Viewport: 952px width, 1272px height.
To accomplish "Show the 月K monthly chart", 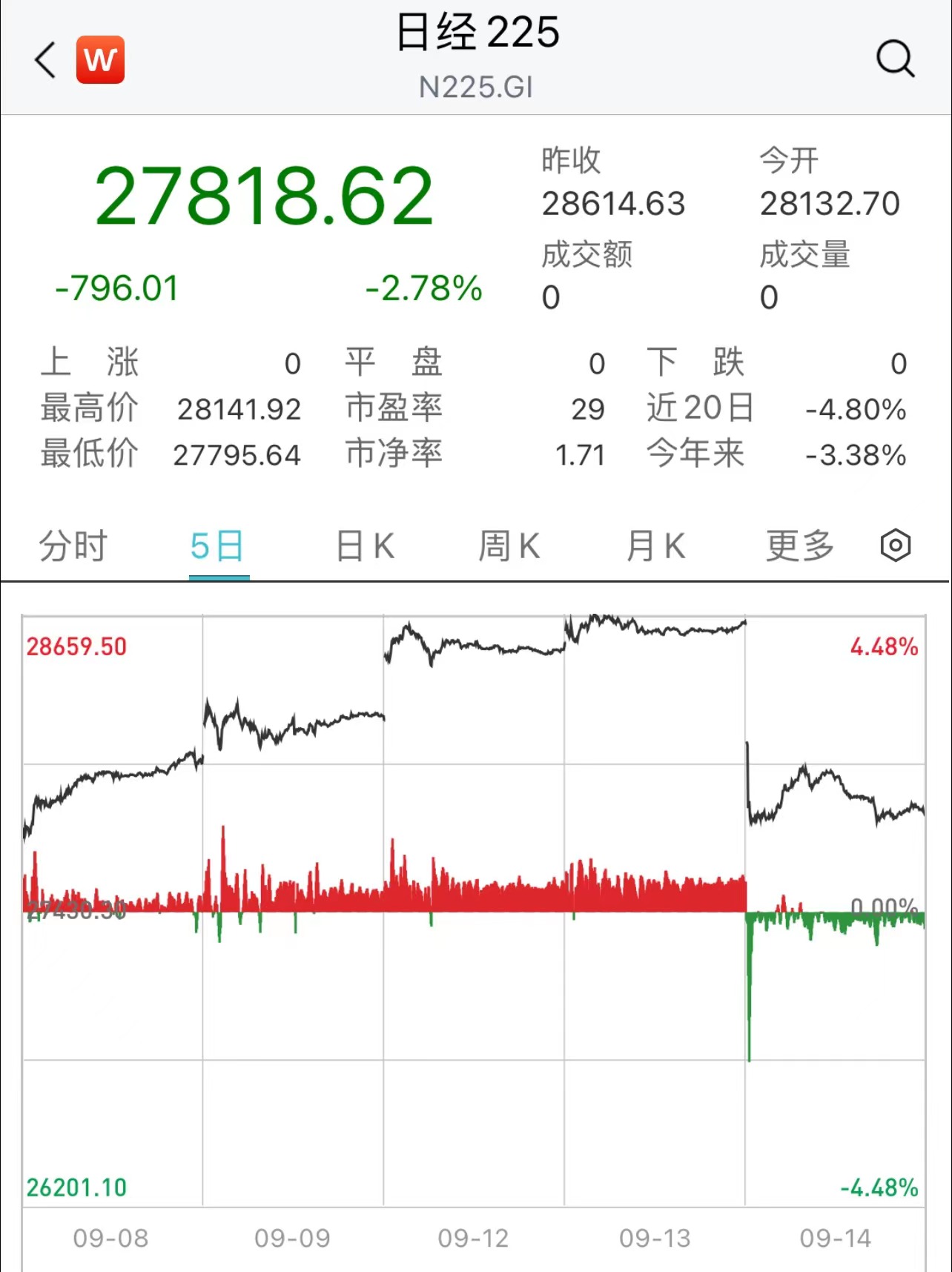I will [x=655, y=546].
